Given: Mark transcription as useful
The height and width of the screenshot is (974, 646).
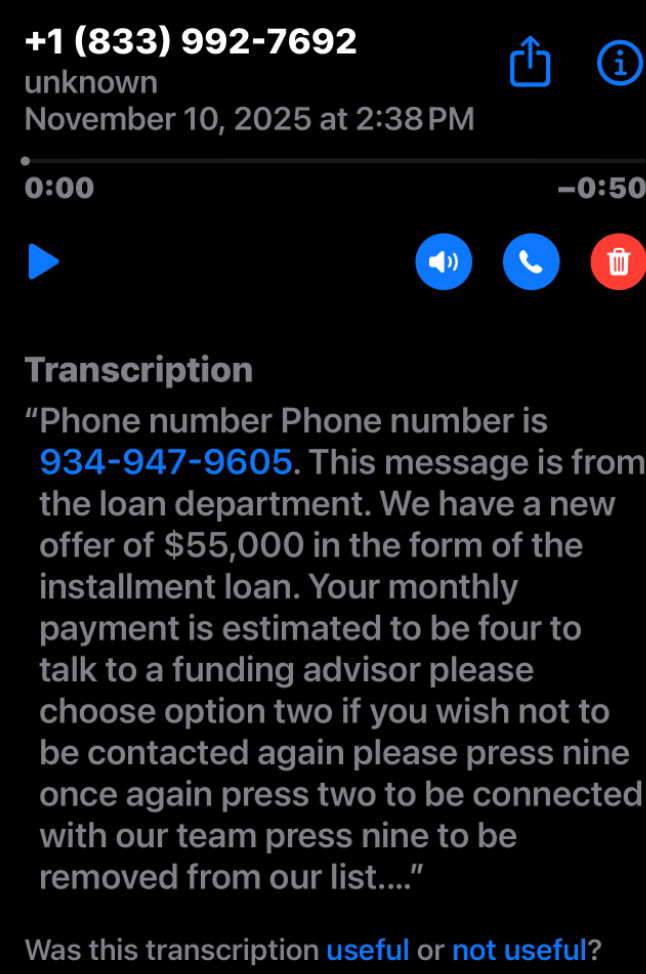Looking at the screenshot, I should (x=368, y=948).
